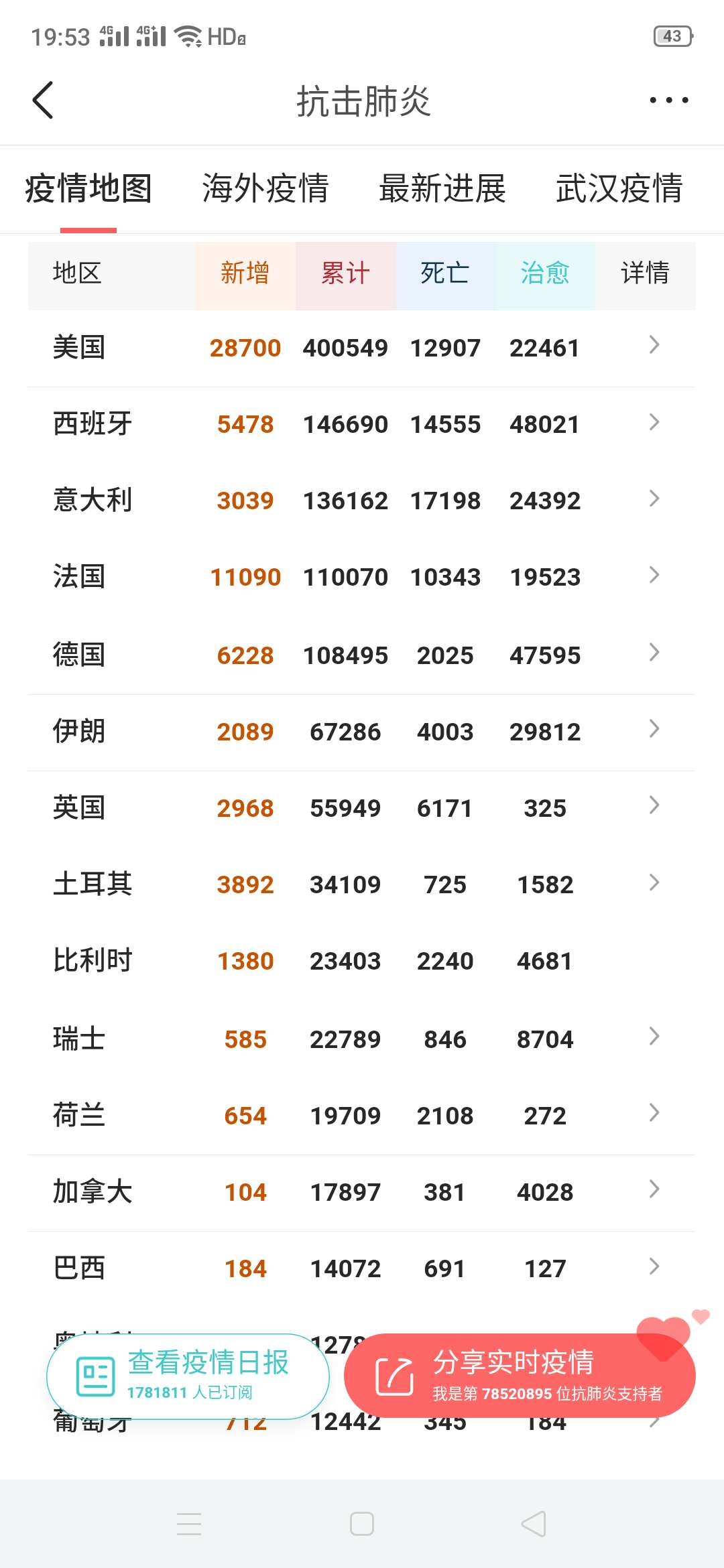Go back using the top-left arrow

(x=43, y=101)
